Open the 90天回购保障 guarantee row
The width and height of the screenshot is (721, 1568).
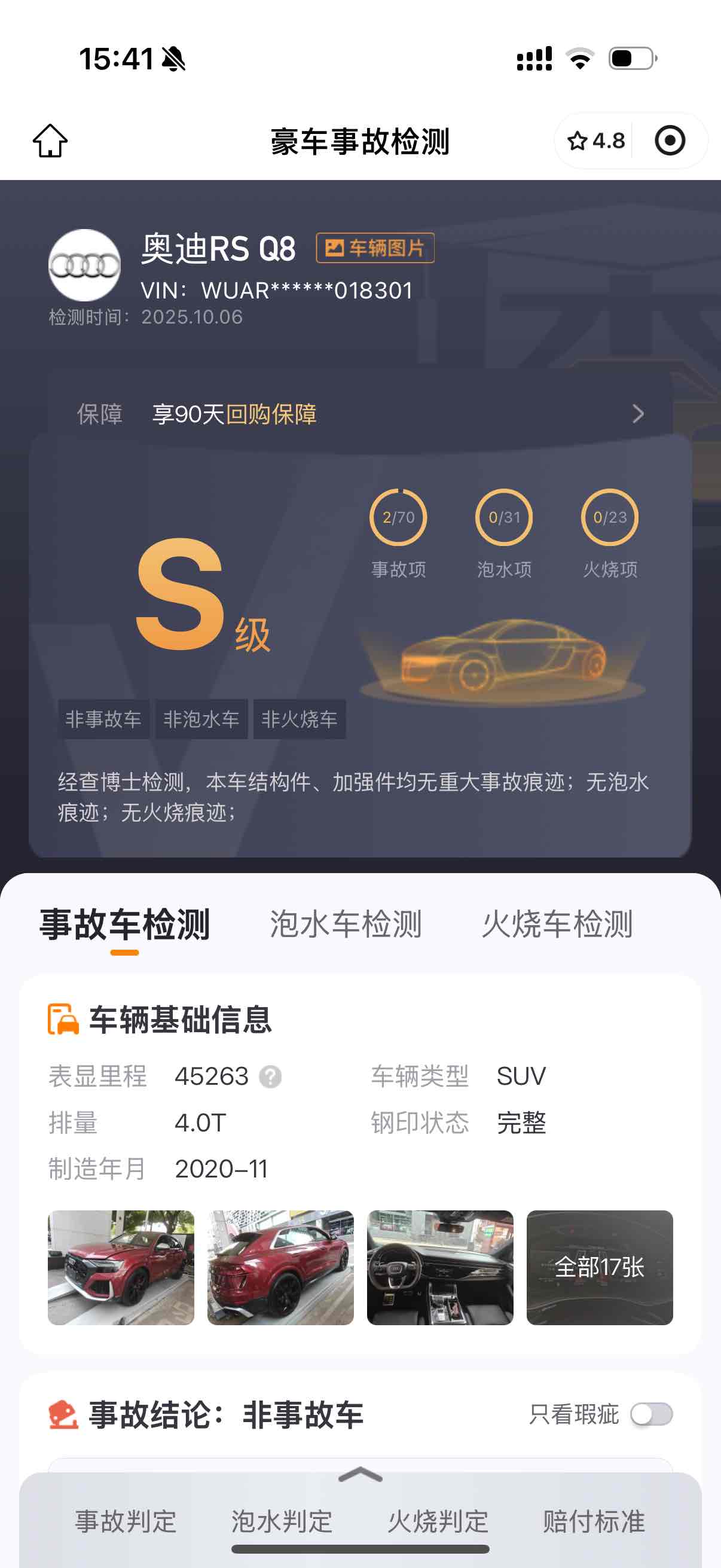(360, 414)
